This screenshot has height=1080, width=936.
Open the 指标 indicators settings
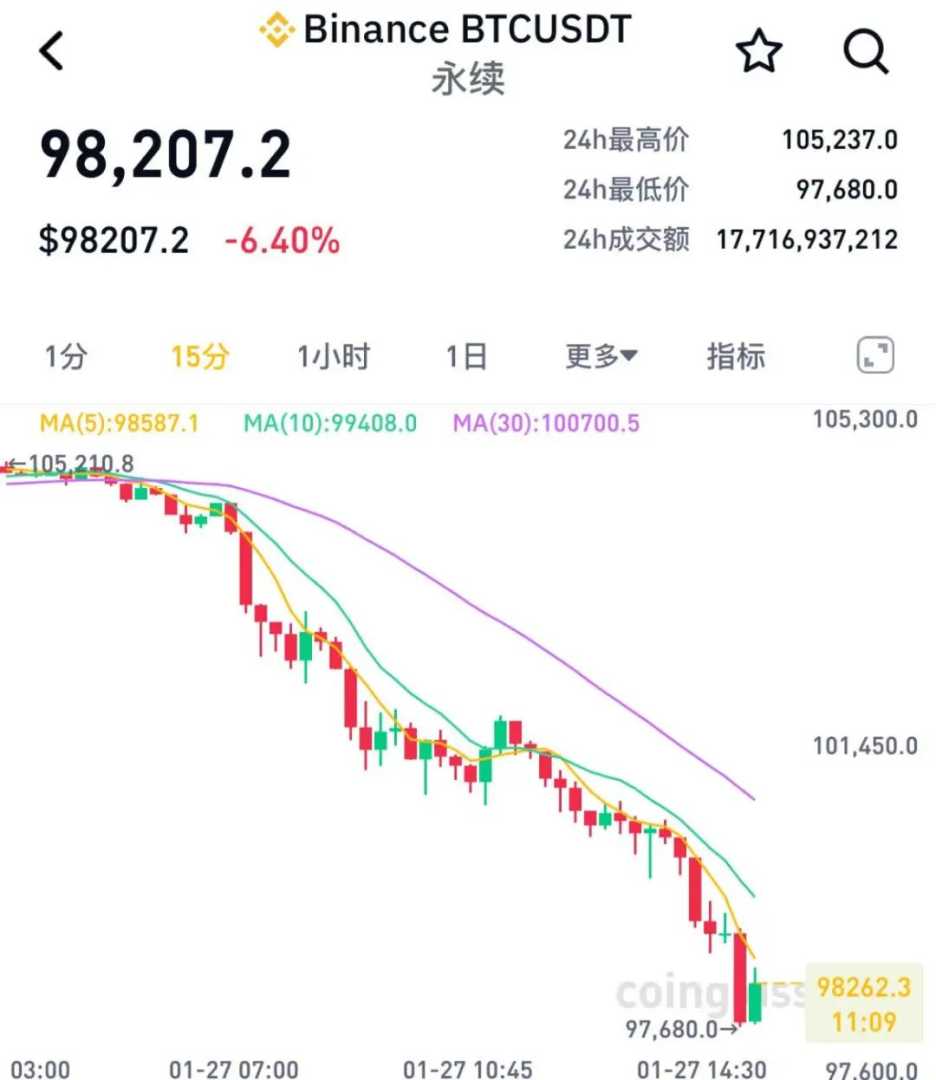pyautogui.click(x=735, y=356)
